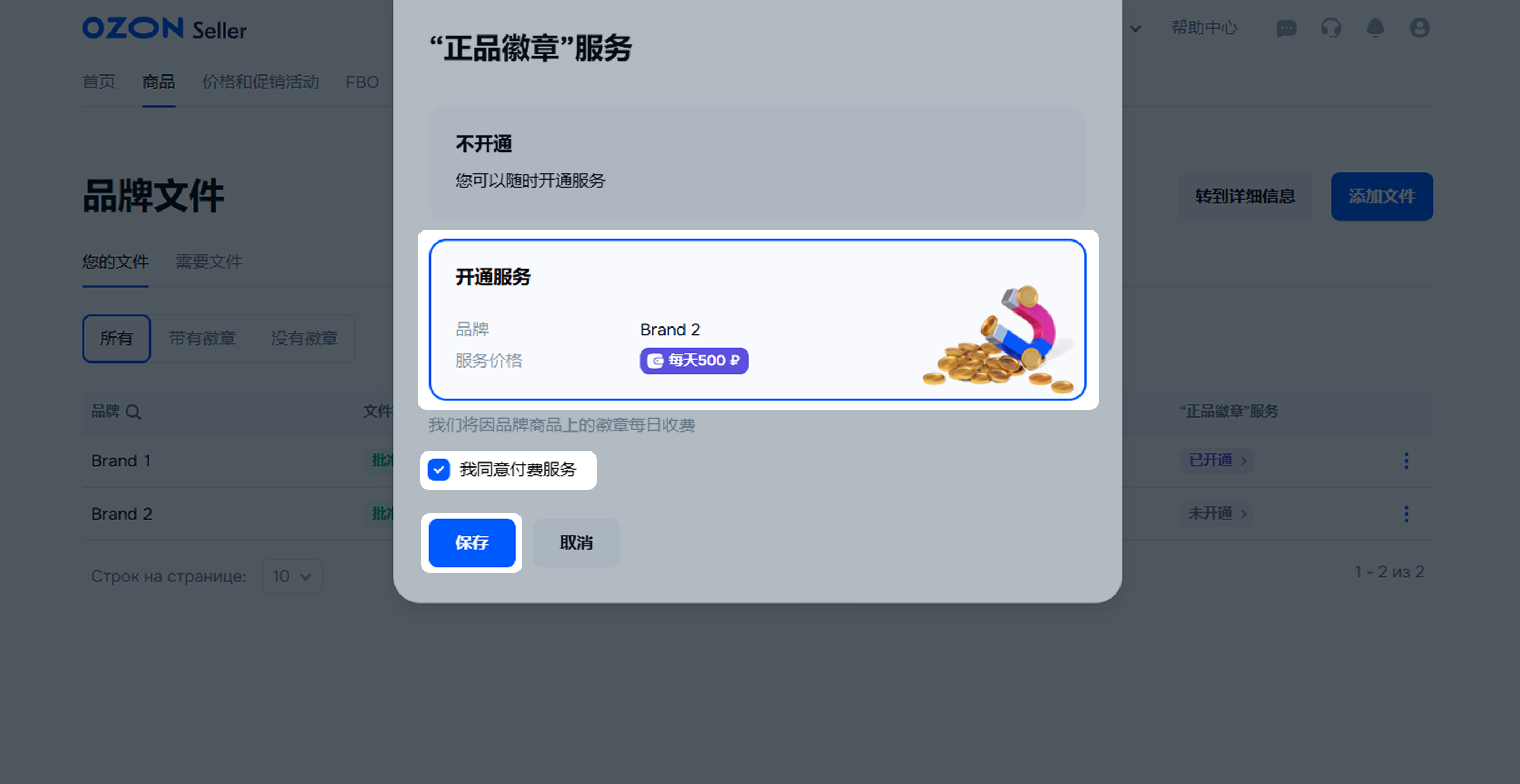Tap the 添加文件 button
Viewport: 1520px width, 784px height.
(1381, 197)
